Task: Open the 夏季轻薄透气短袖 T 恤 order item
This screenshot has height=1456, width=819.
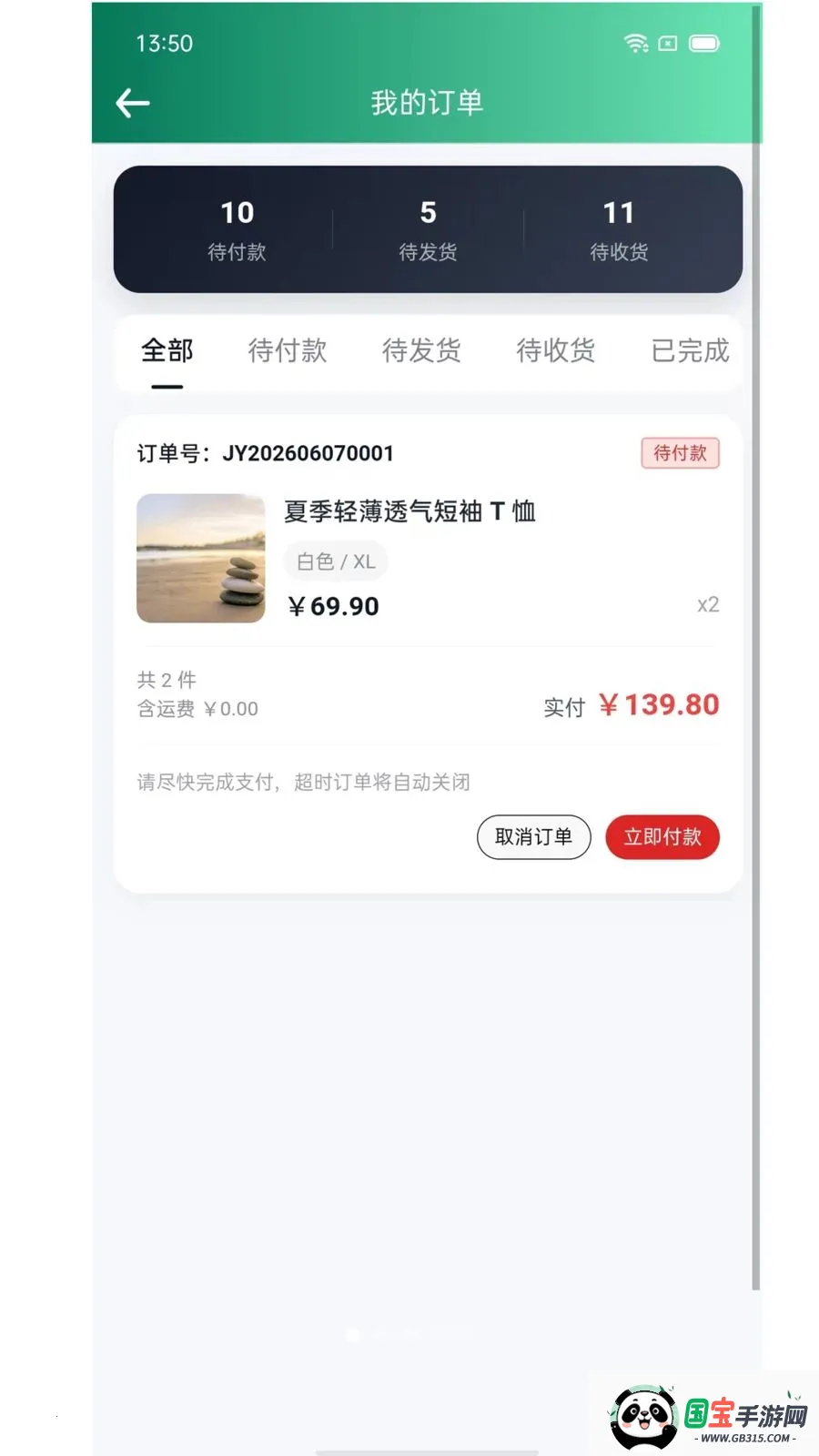Action: tap(428, 559)
